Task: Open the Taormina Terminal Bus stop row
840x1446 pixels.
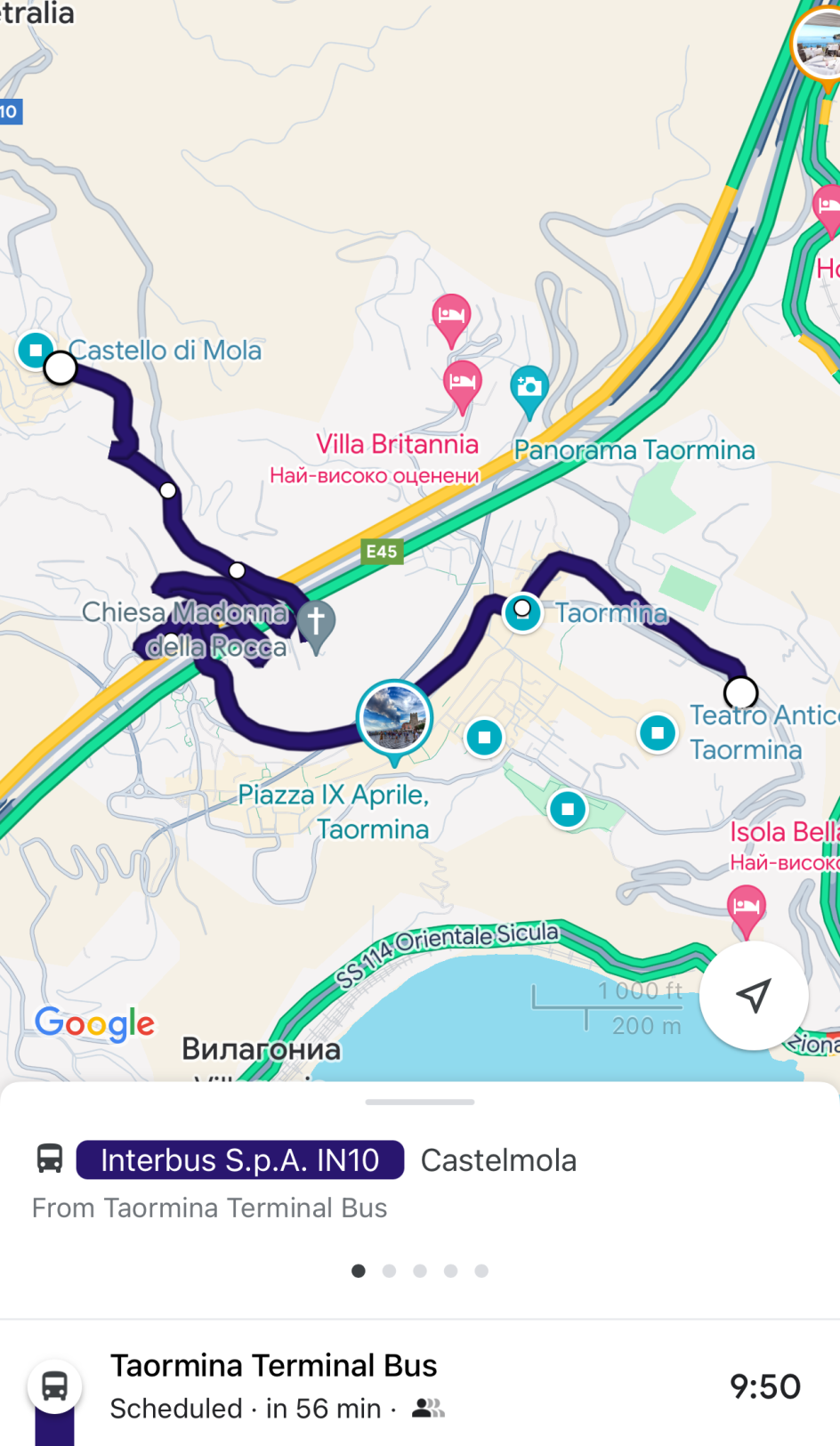Action: pos(420,1385)
